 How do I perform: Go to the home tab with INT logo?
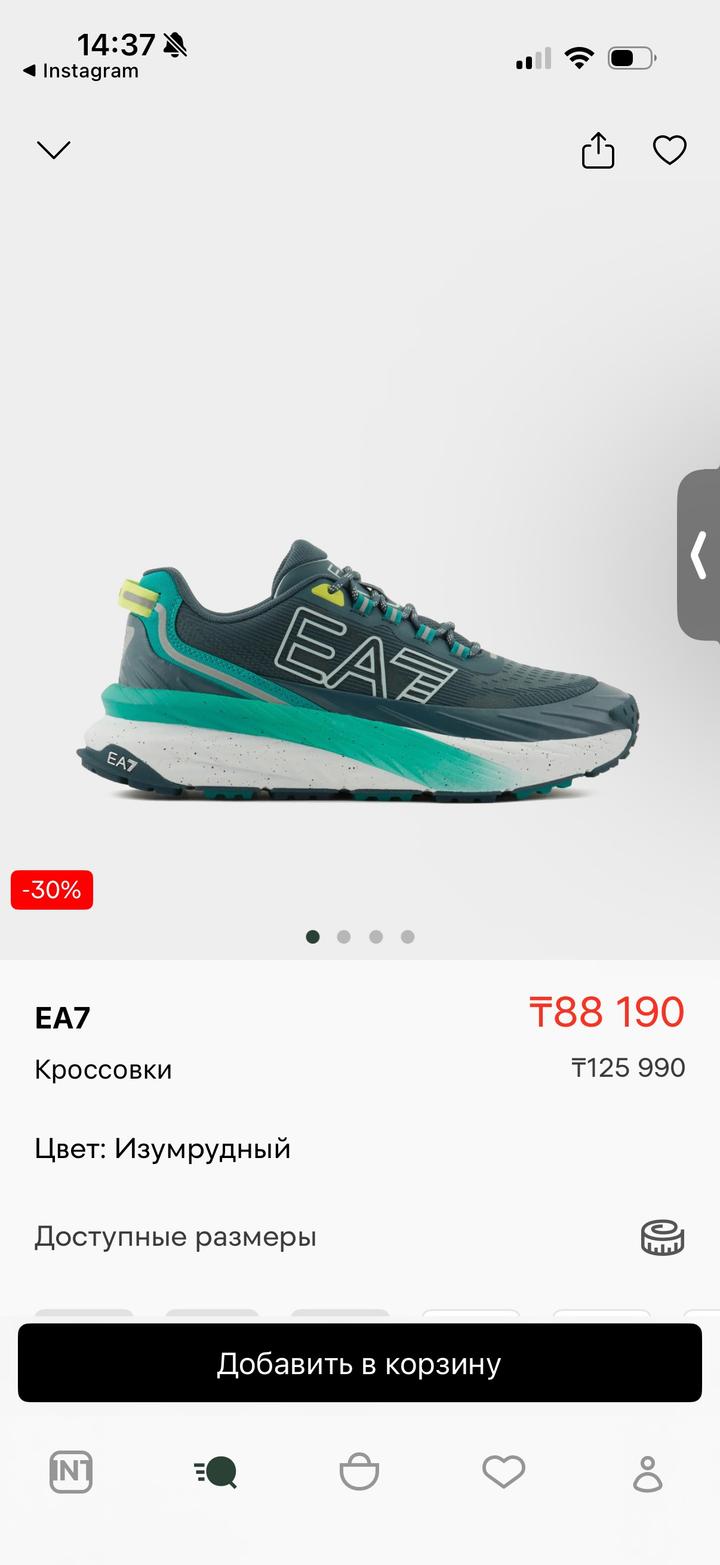71,1472
